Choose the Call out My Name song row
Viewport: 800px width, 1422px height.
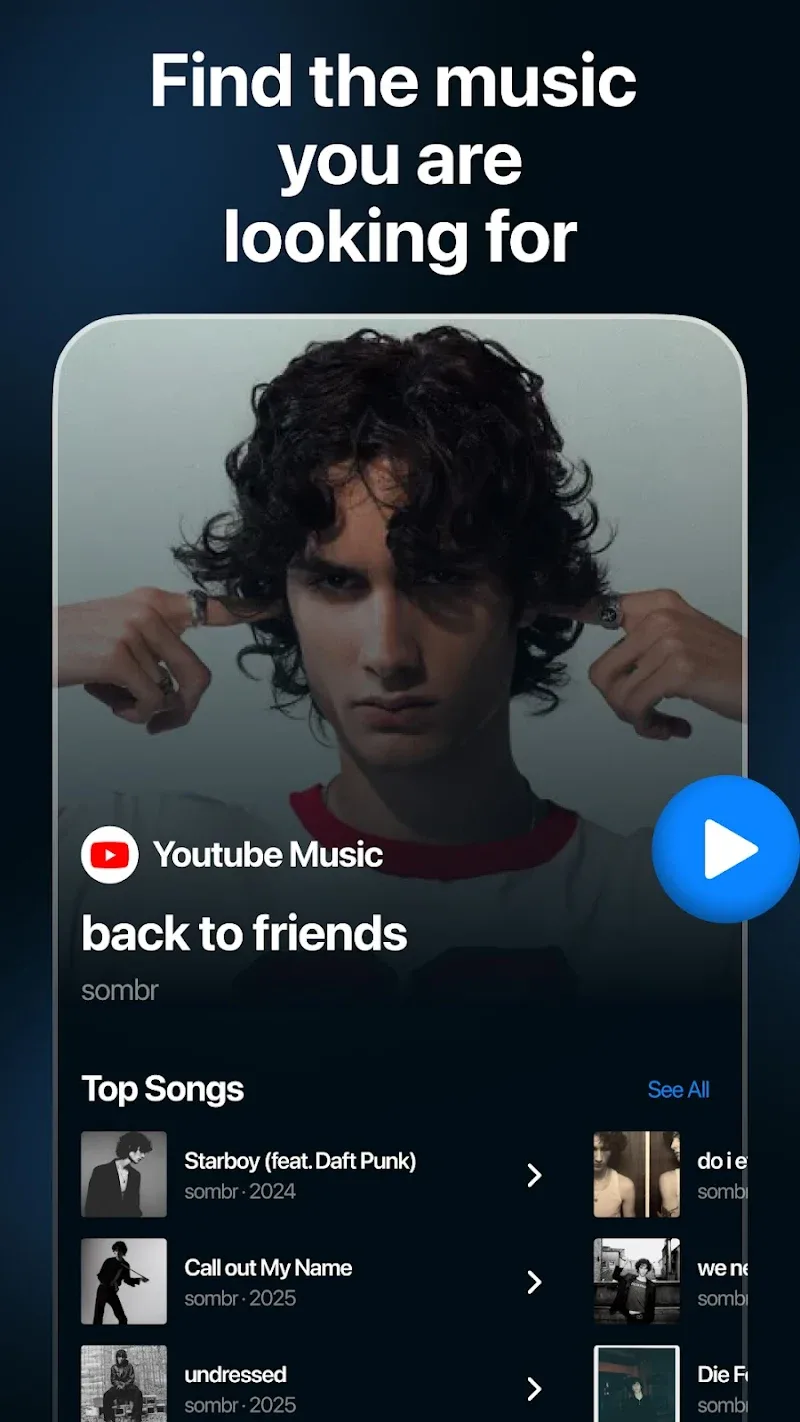pos(268,1267)
